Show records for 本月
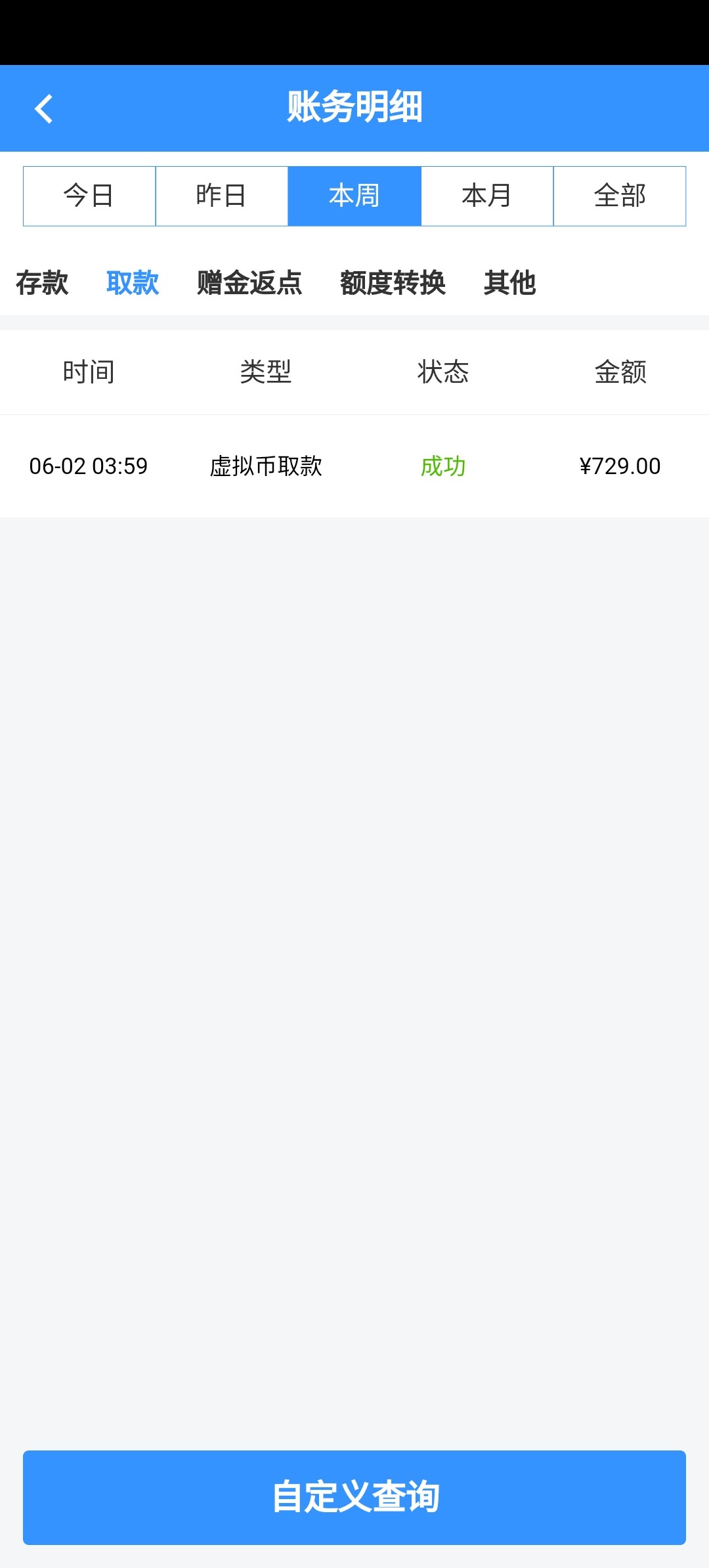 pos(487,196)
